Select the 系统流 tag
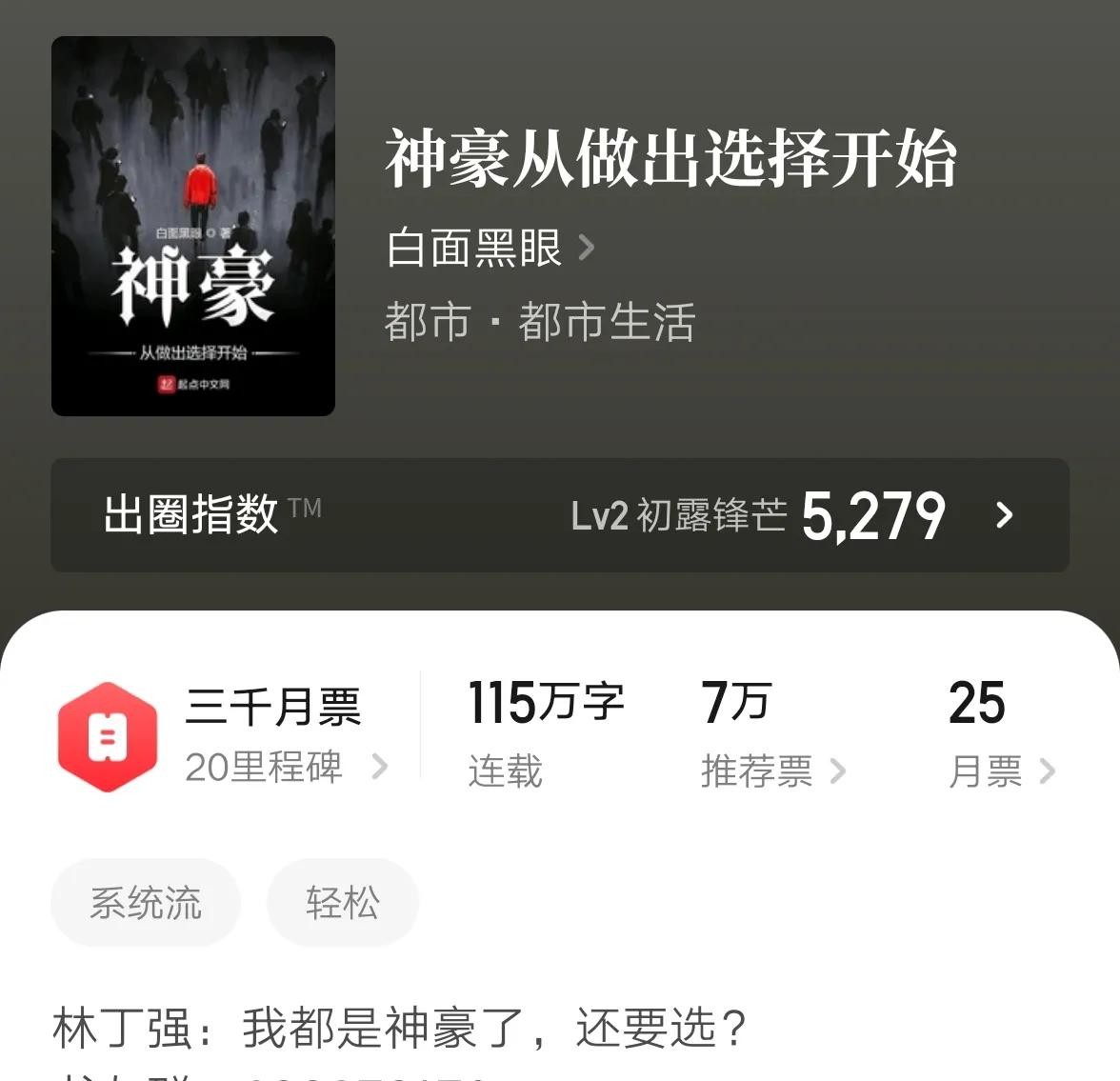1120x1081 pixels. pos(146,902)
